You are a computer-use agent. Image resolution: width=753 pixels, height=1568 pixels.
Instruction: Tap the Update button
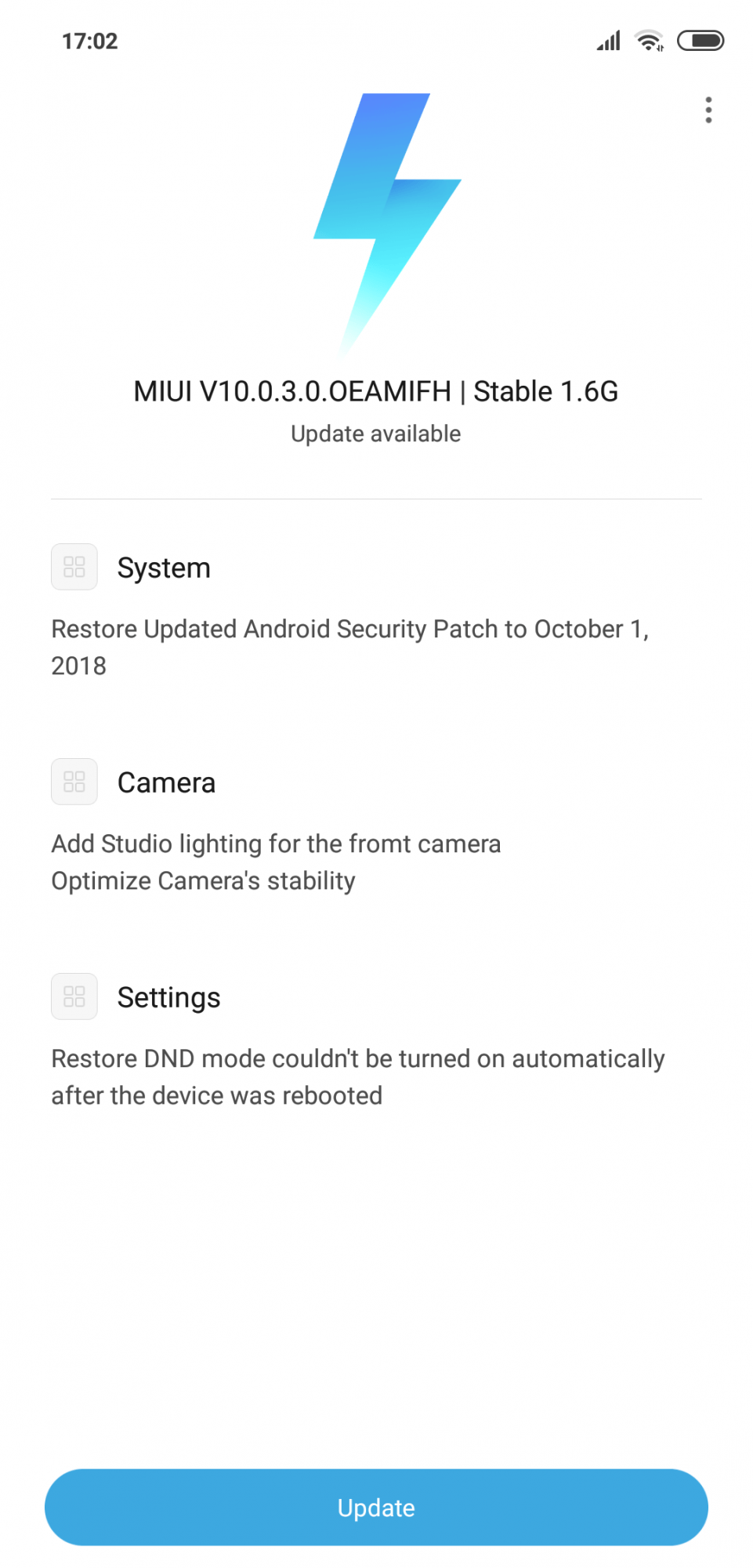[x=376, y=1507]
